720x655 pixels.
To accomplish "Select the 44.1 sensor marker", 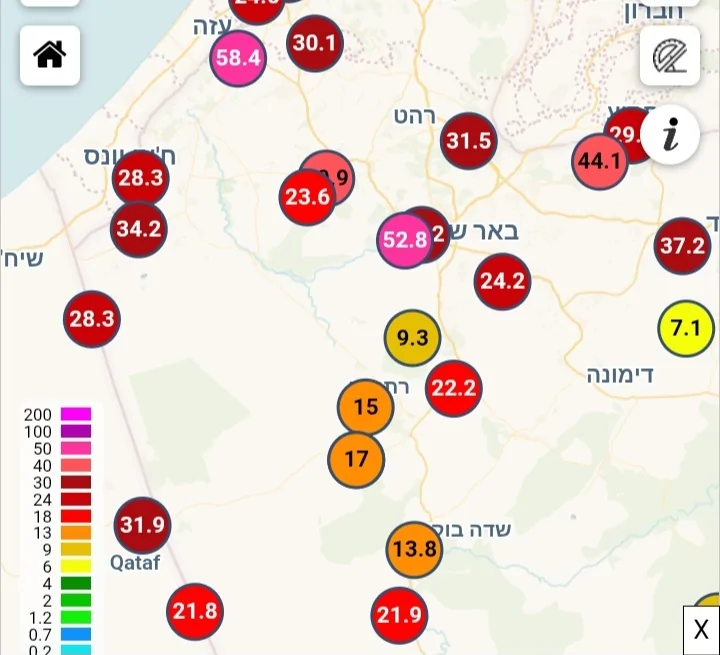I will [x=600, y=161].
